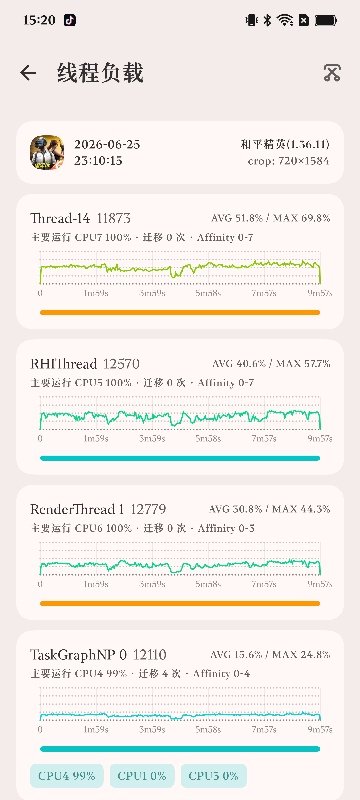Go back from the 线程负载 page
Image resolution: width=360 pixels, height=800 pixels.
[28, 73]
